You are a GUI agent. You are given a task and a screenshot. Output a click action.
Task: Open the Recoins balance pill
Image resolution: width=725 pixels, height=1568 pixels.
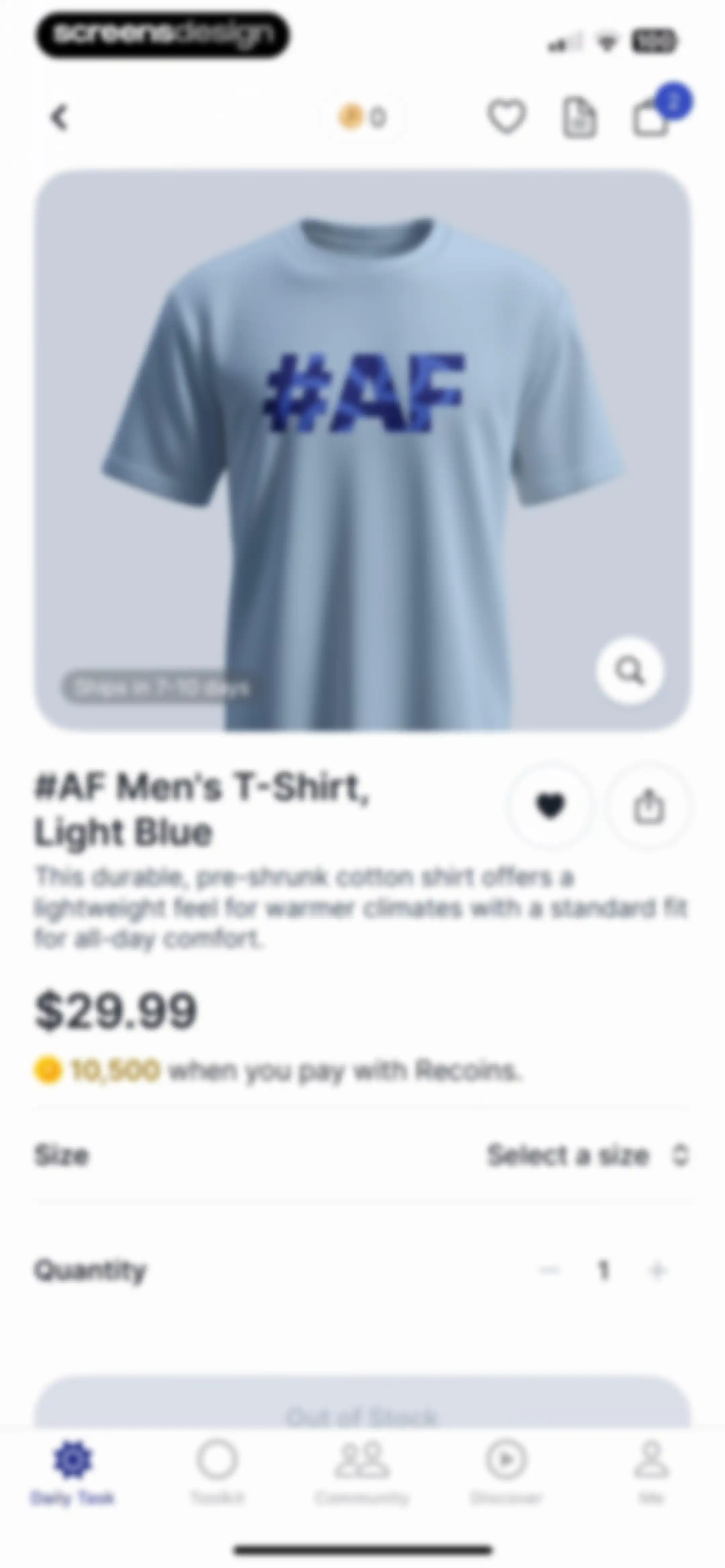(364, 117)
